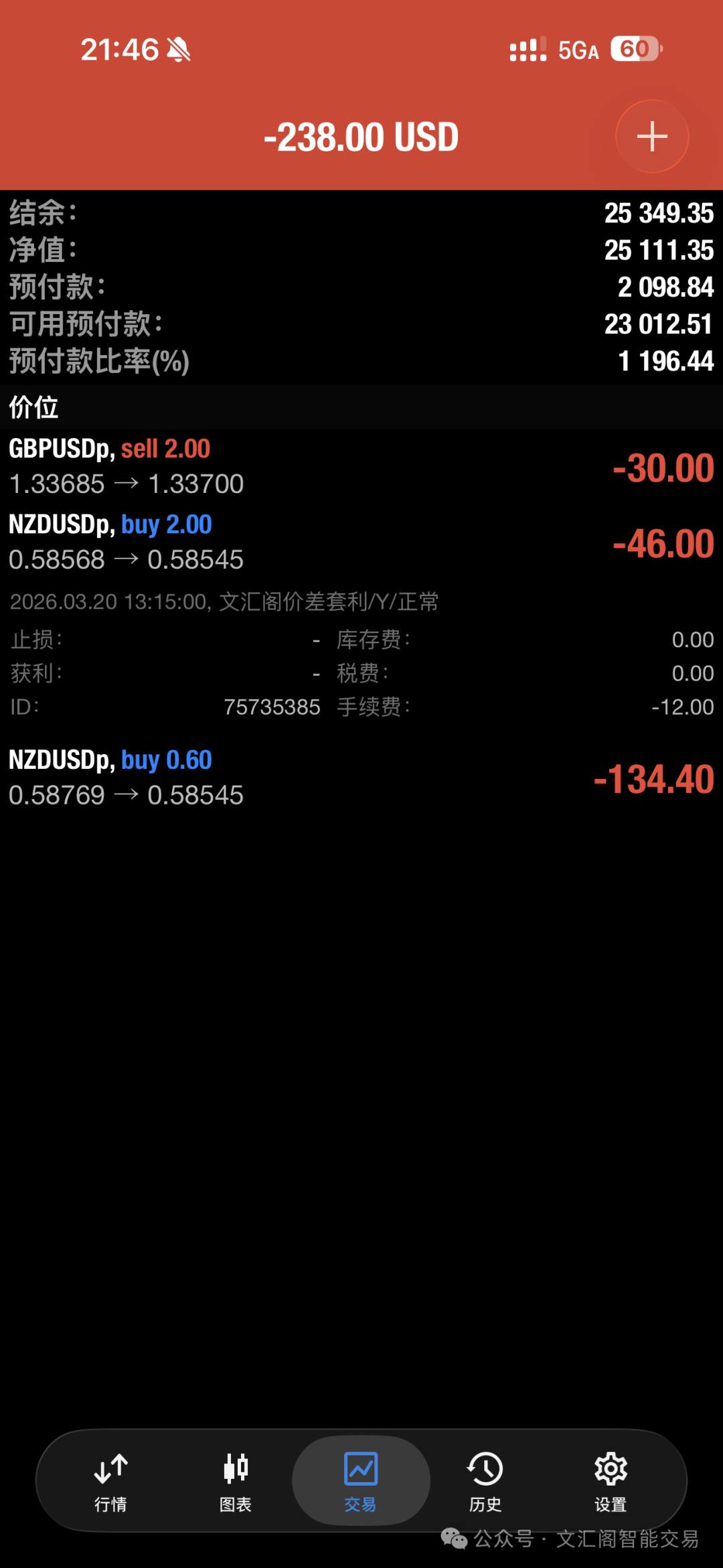This screenshot has width=723, height=1568.
Task: Expand the GBPUSDp sell 2.00 position details
Action: [268, 466]
